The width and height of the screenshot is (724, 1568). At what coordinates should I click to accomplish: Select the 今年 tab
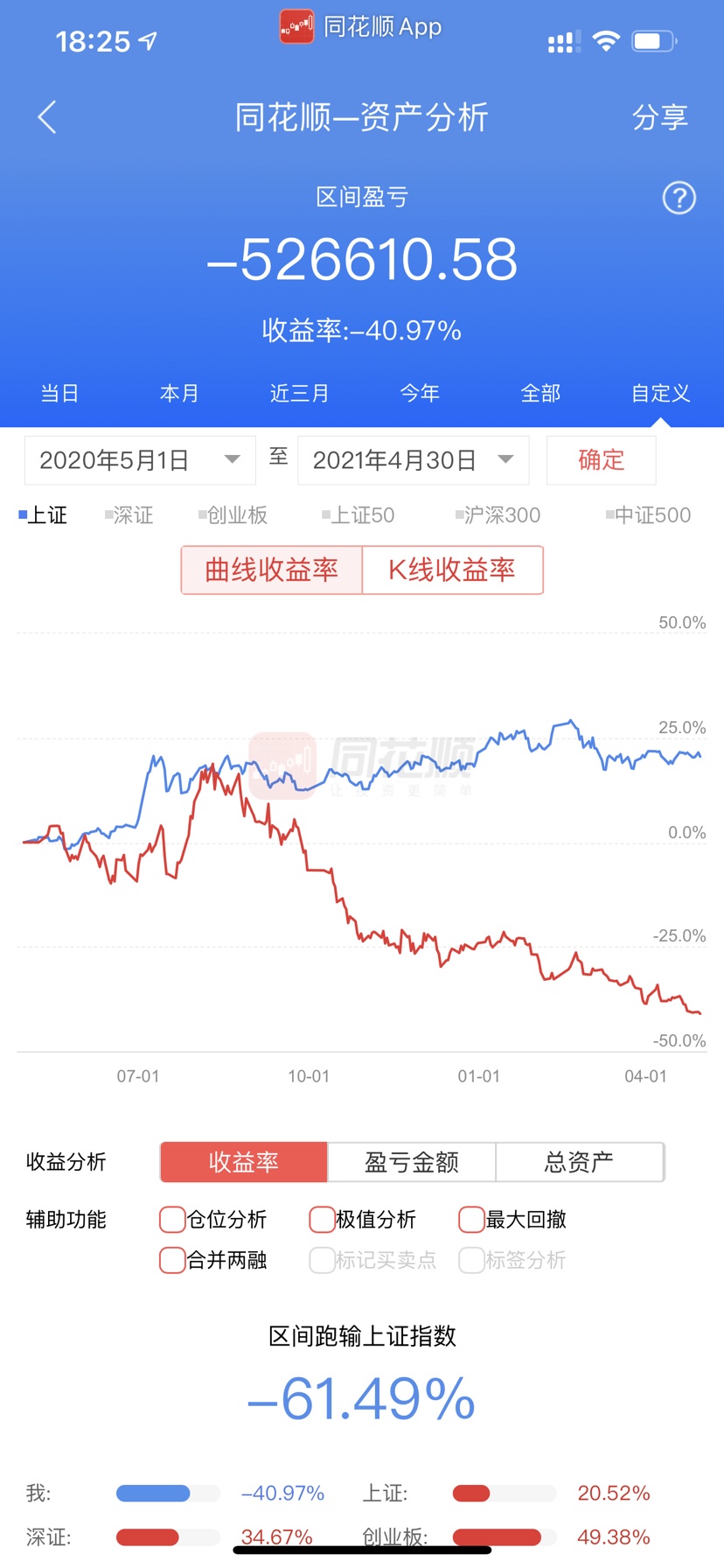(420, 393)
